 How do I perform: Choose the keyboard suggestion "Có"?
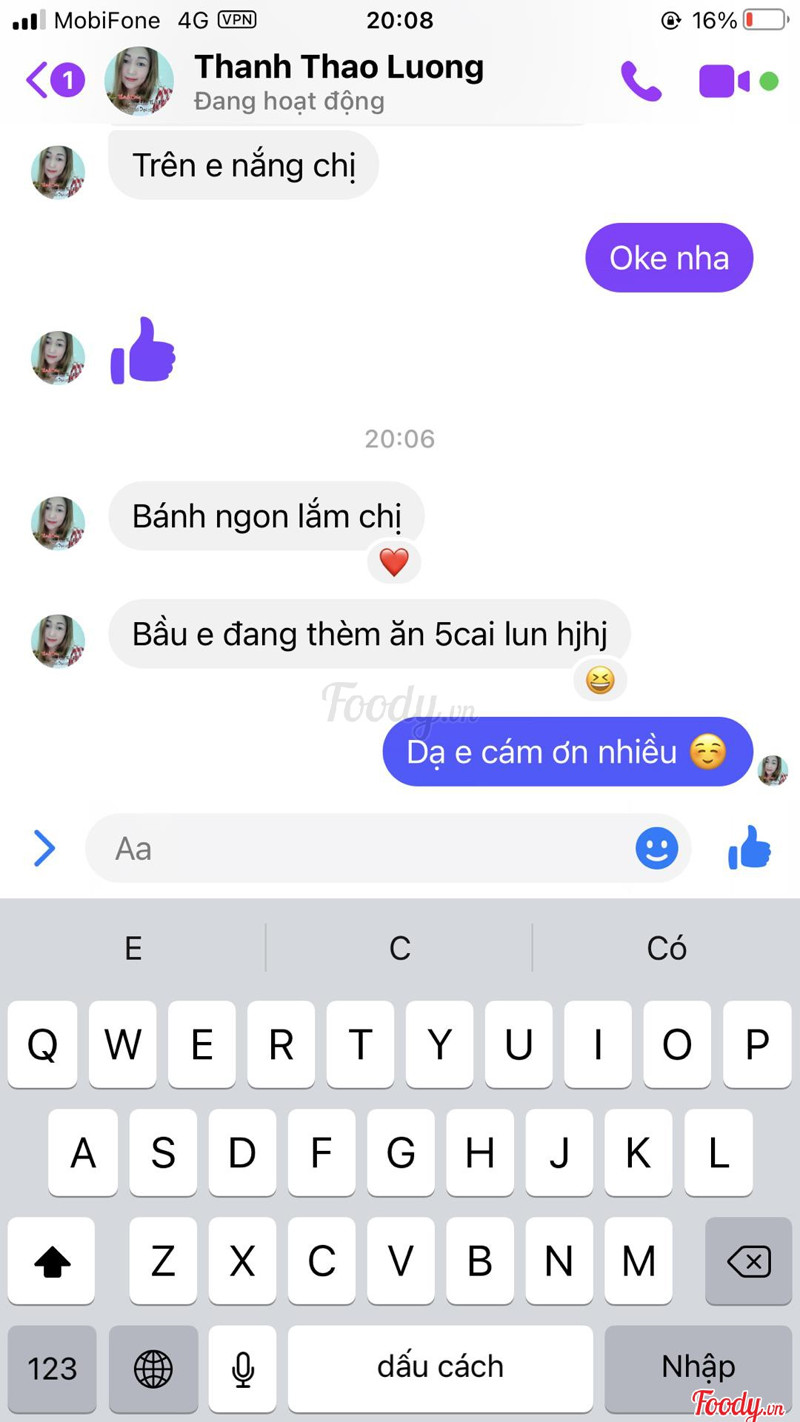point(666,948)
